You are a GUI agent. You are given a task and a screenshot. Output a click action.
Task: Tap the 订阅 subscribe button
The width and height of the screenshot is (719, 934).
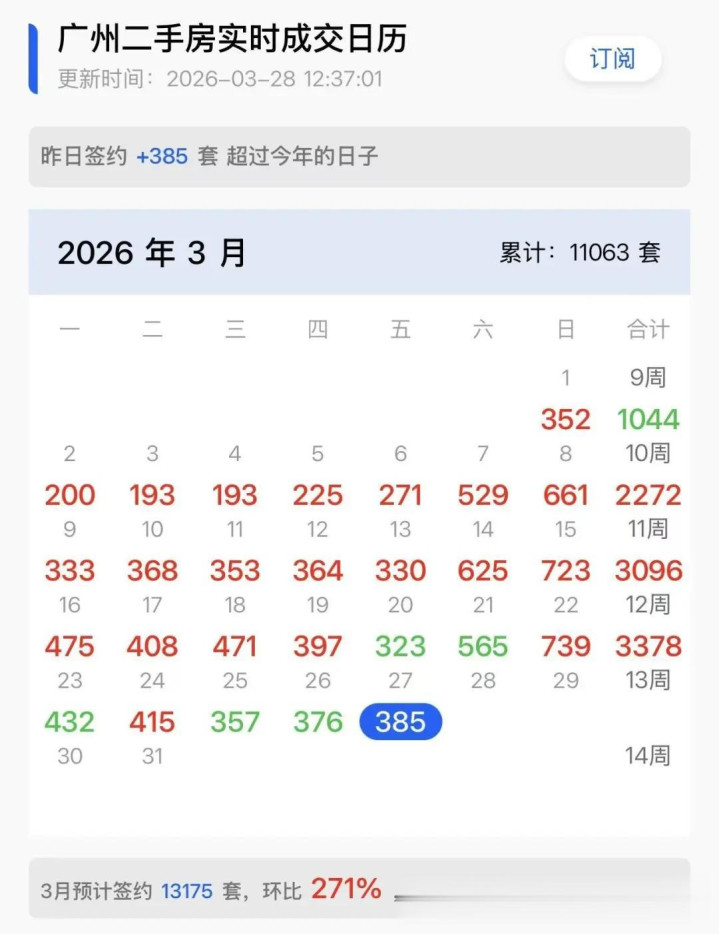pyautogui.click(x=612, y=59)
